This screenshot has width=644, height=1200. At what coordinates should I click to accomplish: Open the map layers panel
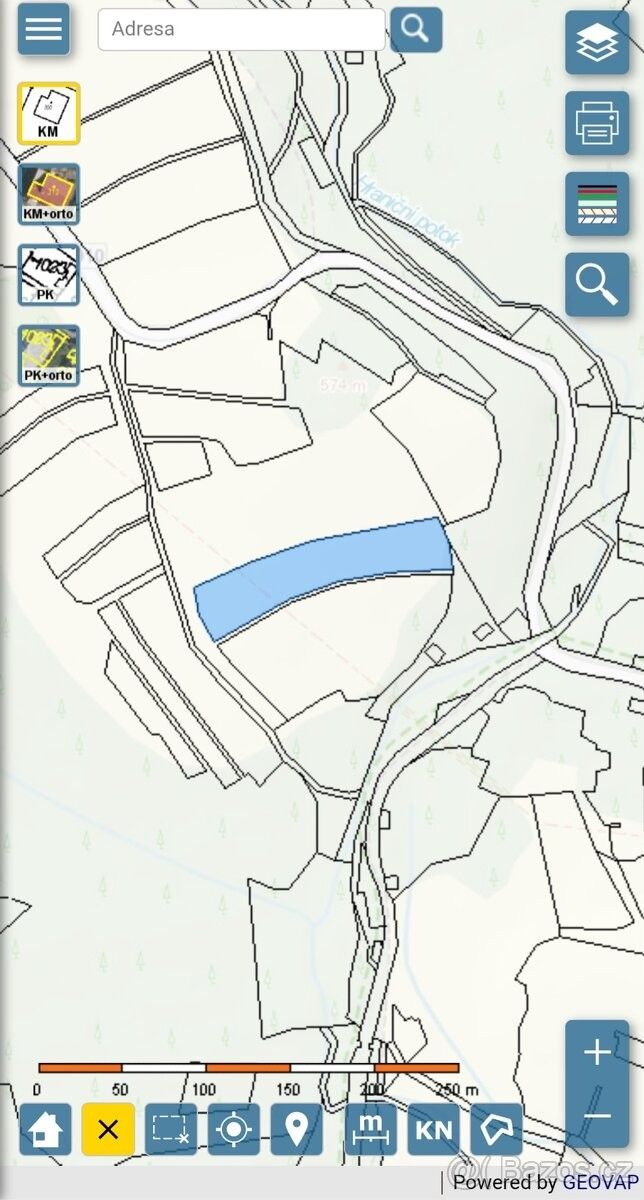click(597, 43)
